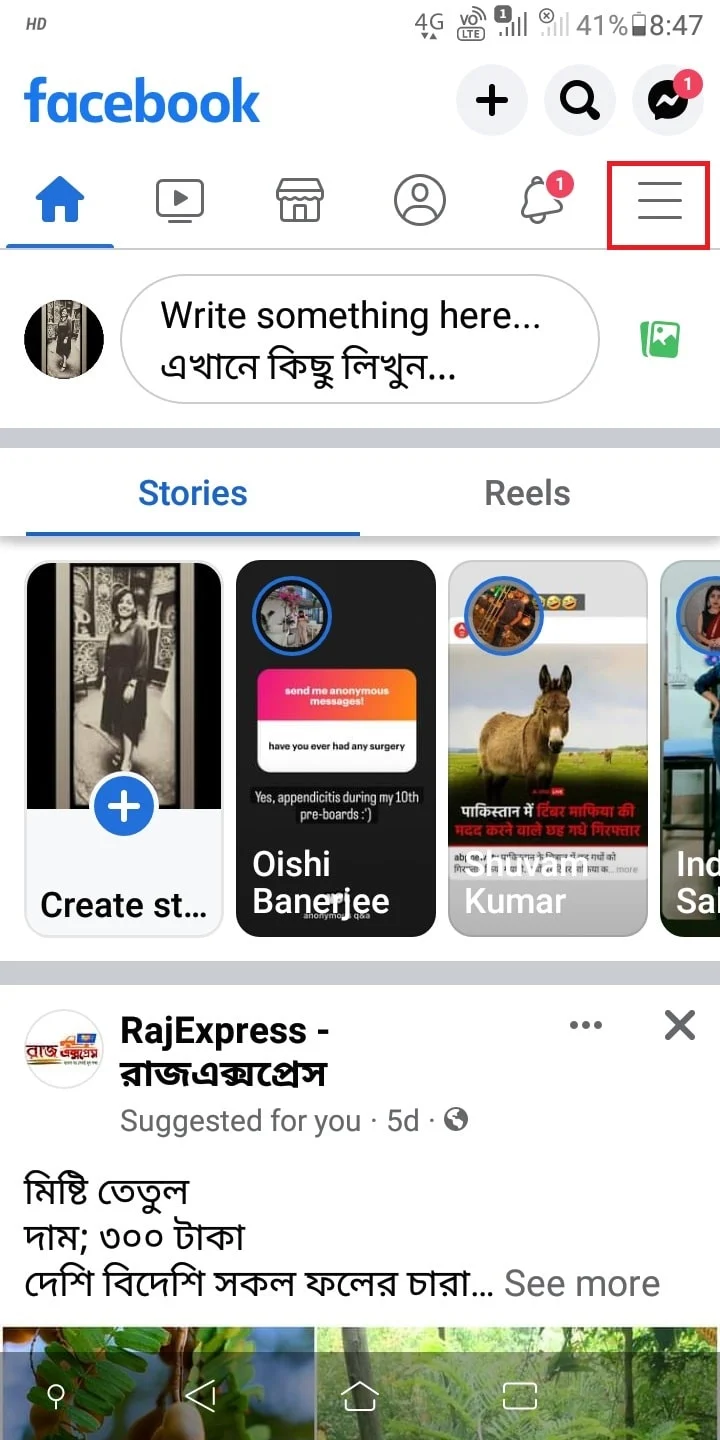View Oishi Banerjee's story

pyautogui.click(x=336, y=748)
